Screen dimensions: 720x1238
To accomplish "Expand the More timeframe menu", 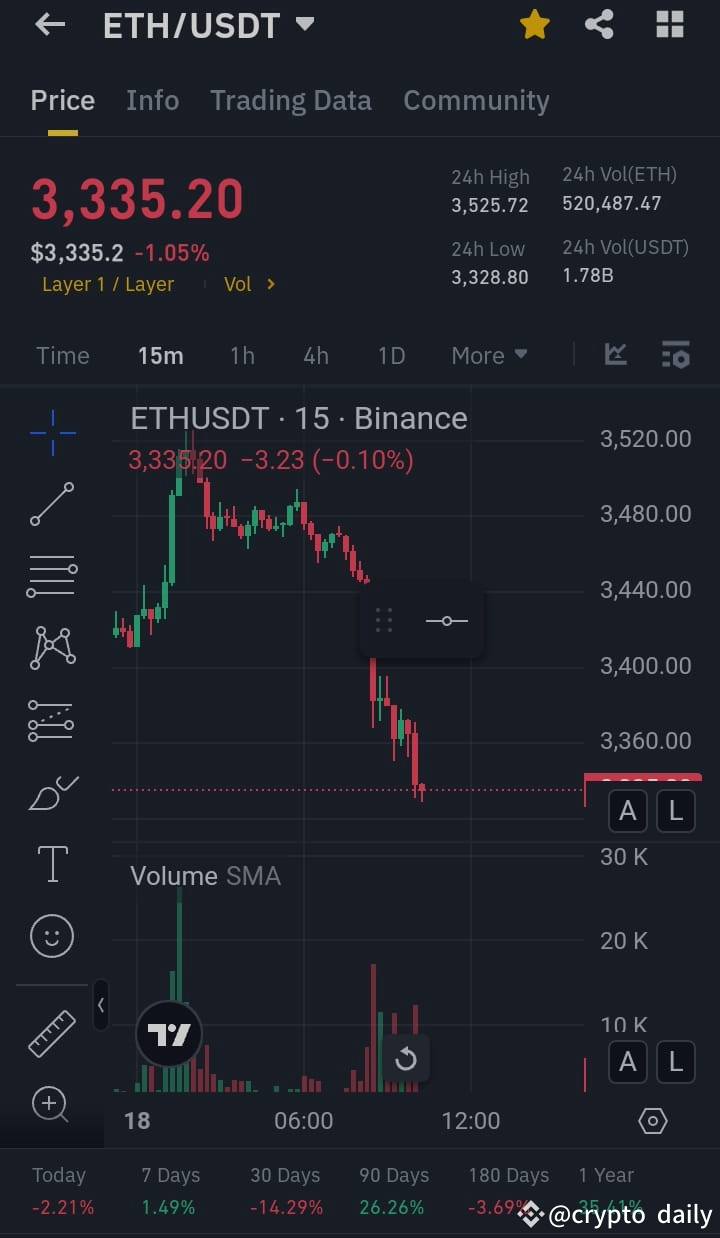I will [489, 355].
